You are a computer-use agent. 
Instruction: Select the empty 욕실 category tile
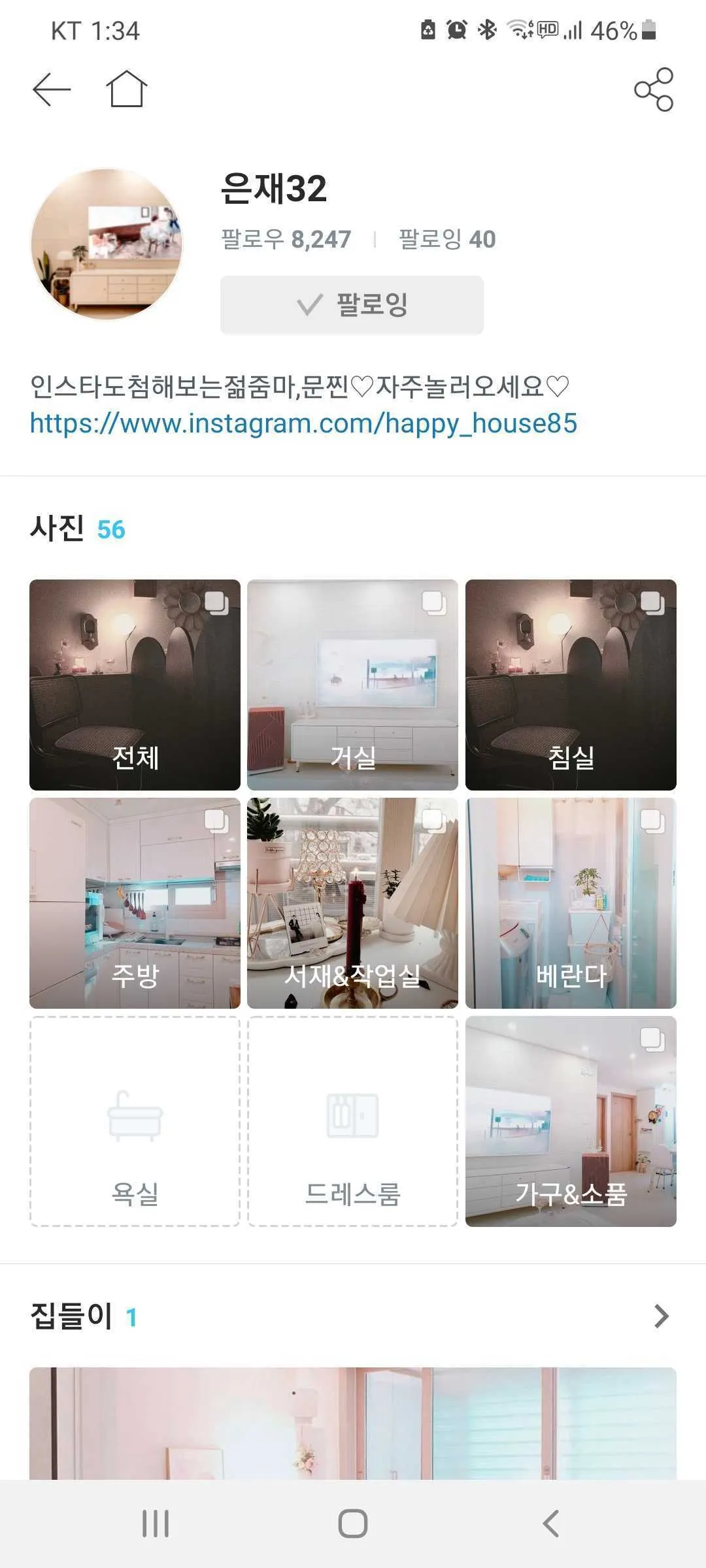[135, 1121]
